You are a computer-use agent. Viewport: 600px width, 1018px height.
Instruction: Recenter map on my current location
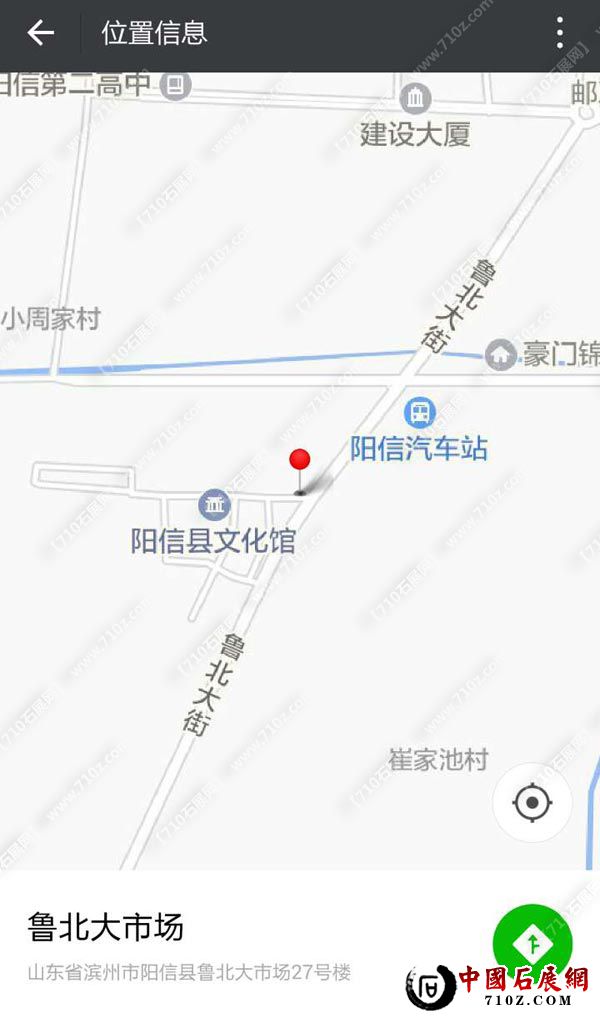[x=532, y=802]
